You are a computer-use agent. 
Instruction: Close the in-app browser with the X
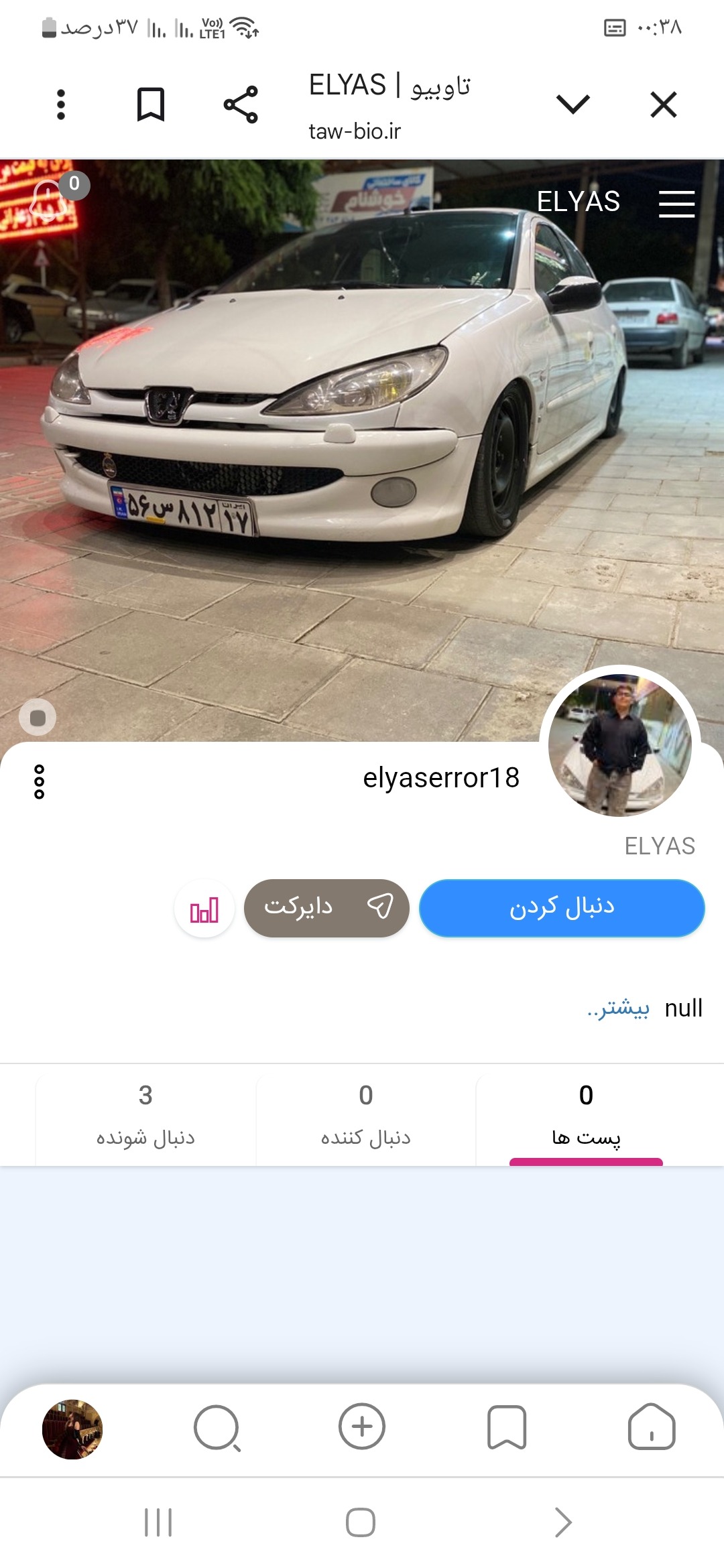[664, 105]
